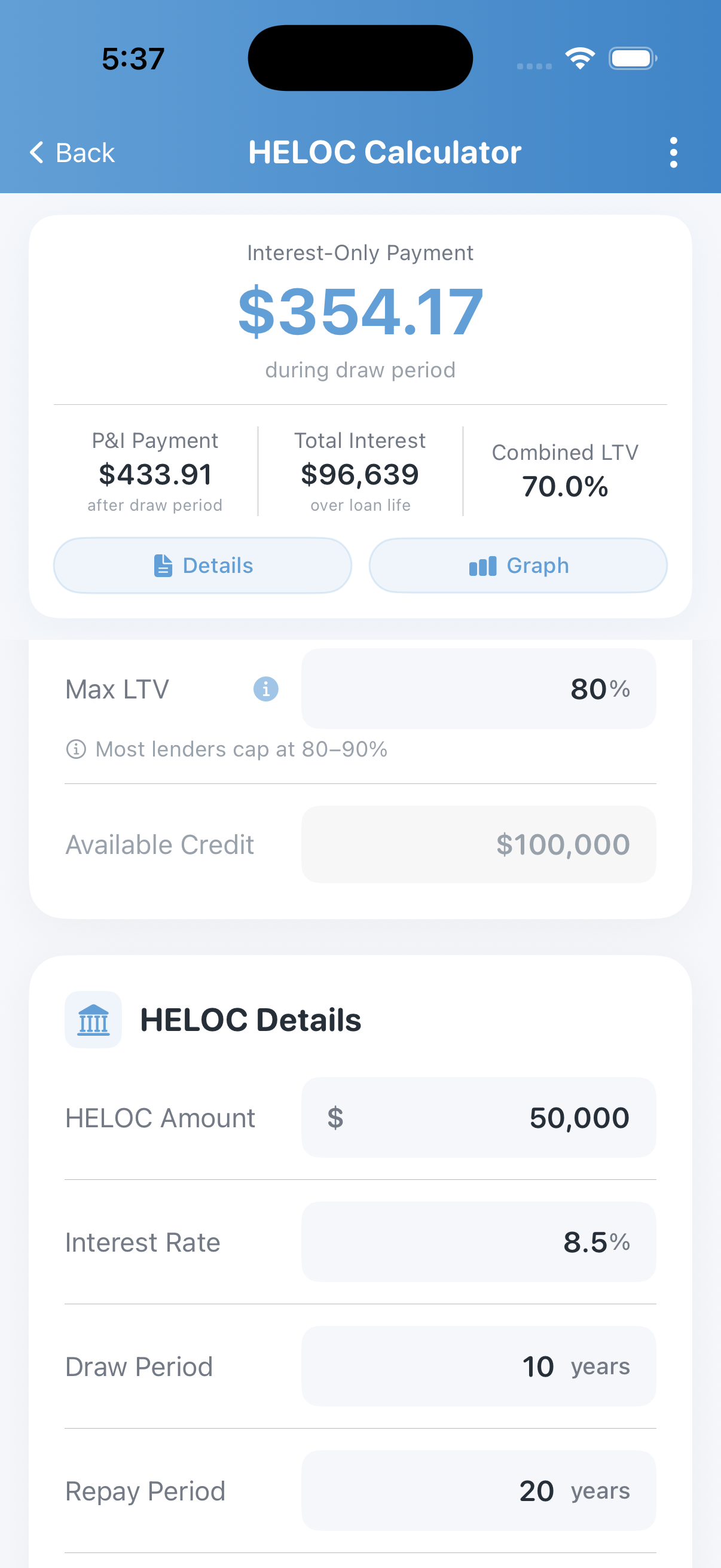Change the Interest Rate value
Screen dimensions: 721x1568
478,1241
